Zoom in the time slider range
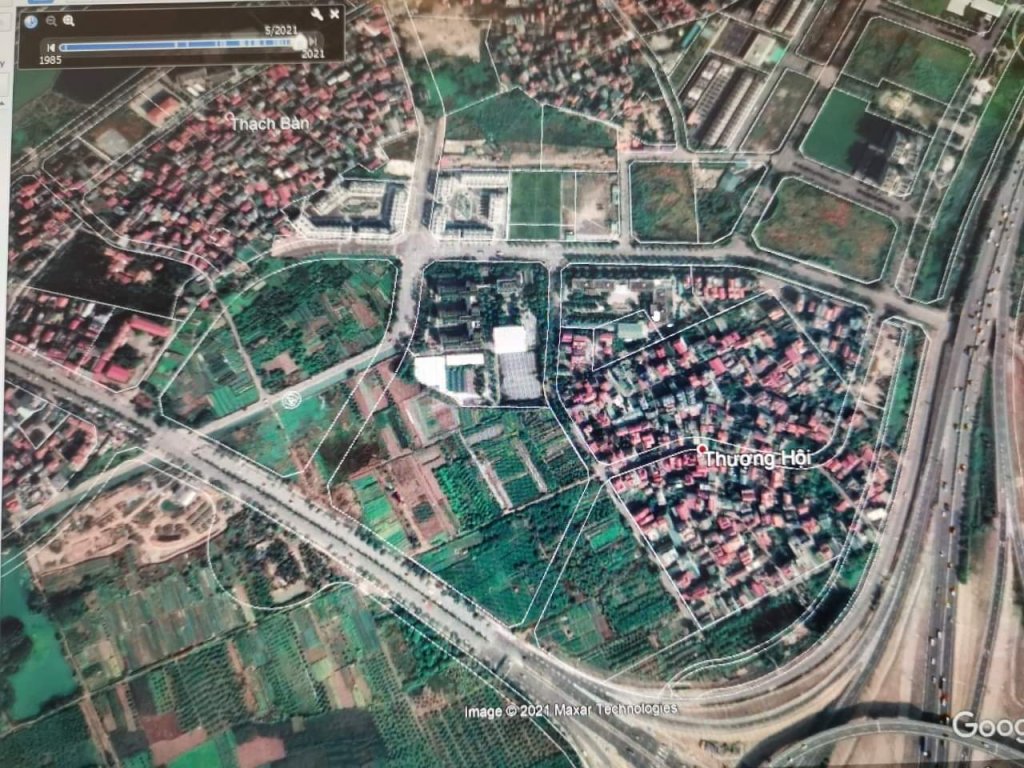 68,21
